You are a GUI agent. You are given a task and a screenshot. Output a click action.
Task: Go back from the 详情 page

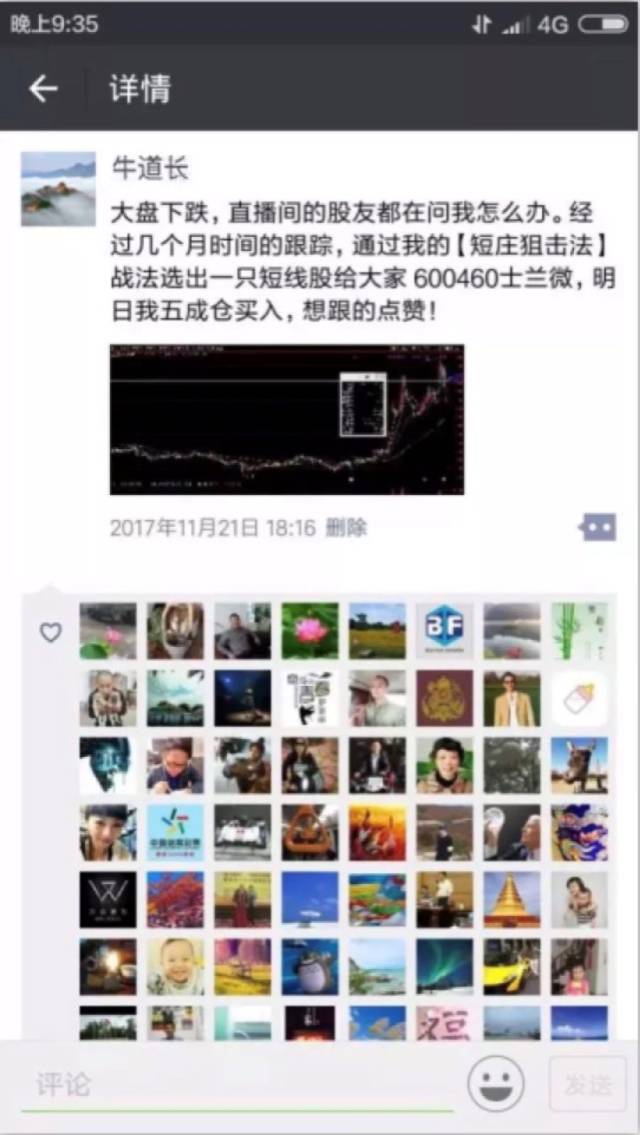point(43,89)
